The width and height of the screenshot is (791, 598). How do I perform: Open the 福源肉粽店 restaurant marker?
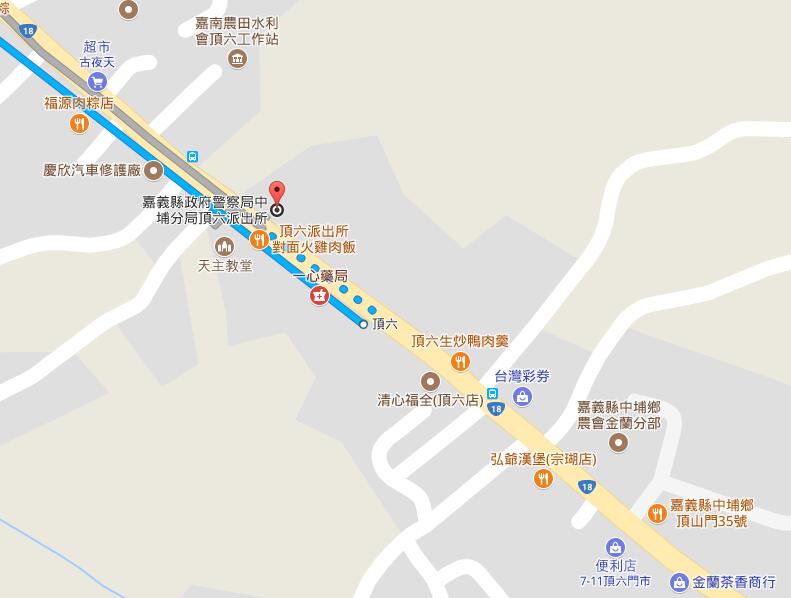click(78, 123)
